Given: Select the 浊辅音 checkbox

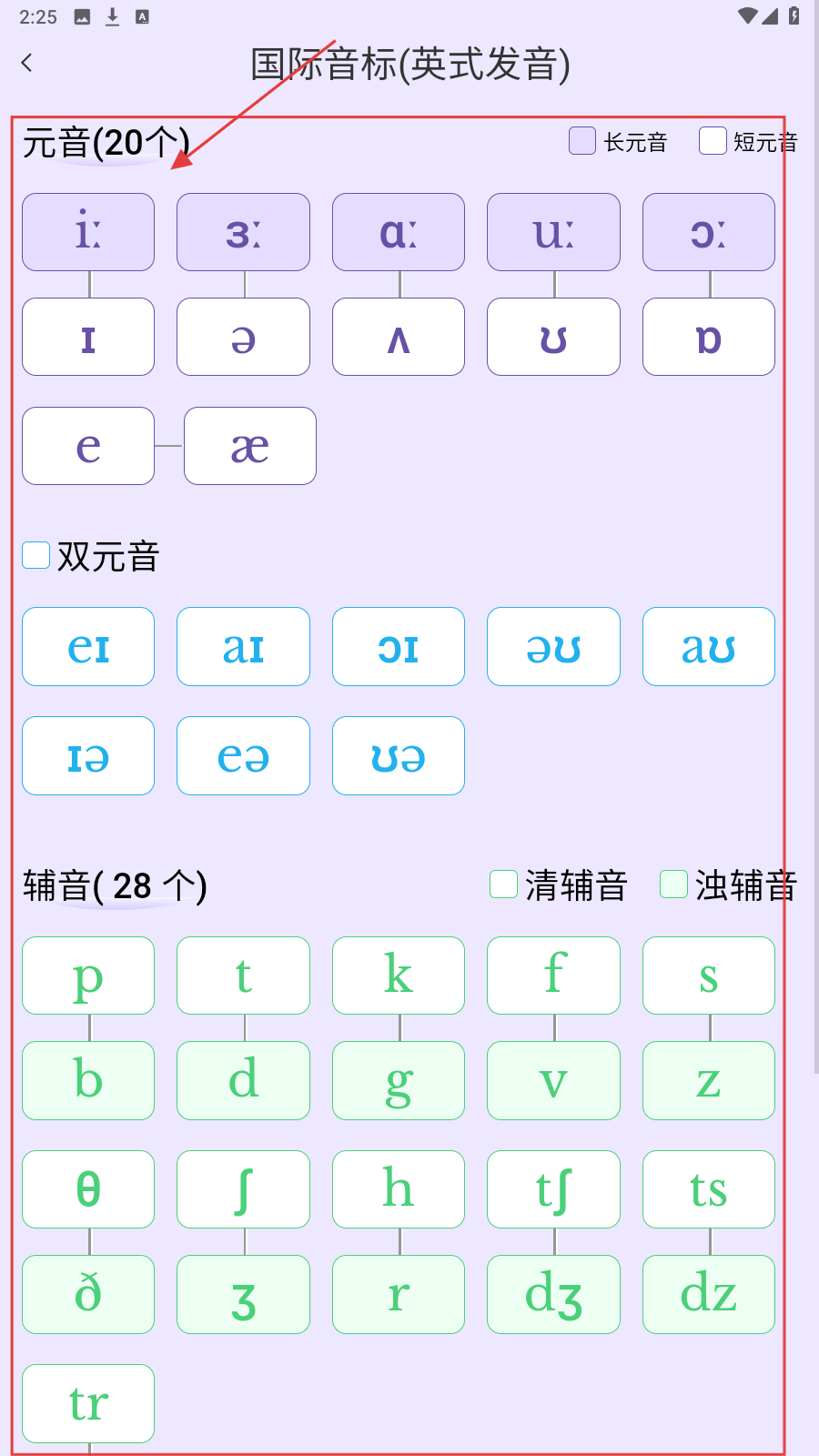Looking at the screenshot, I should pos(673,884).
